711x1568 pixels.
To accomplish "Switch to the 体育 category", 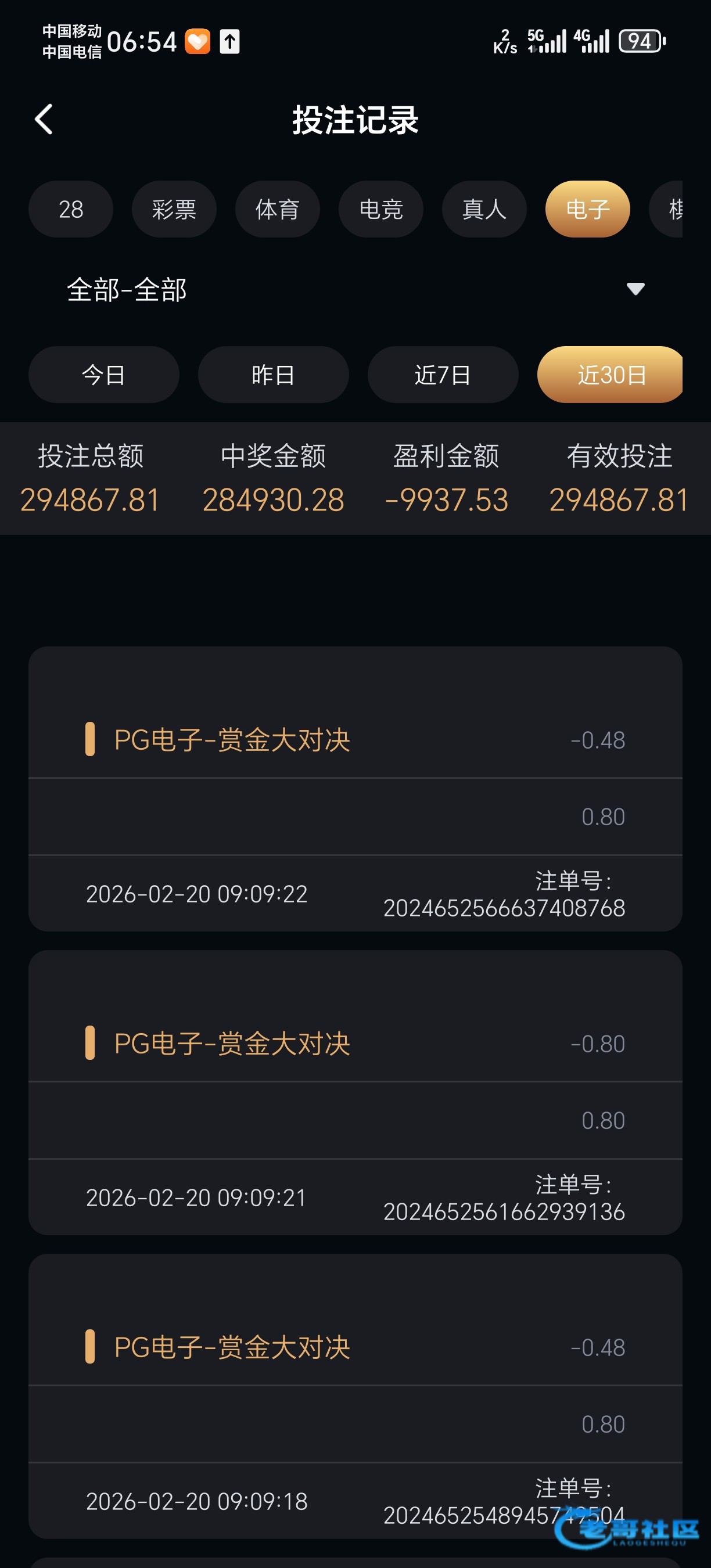I will 278,210.
